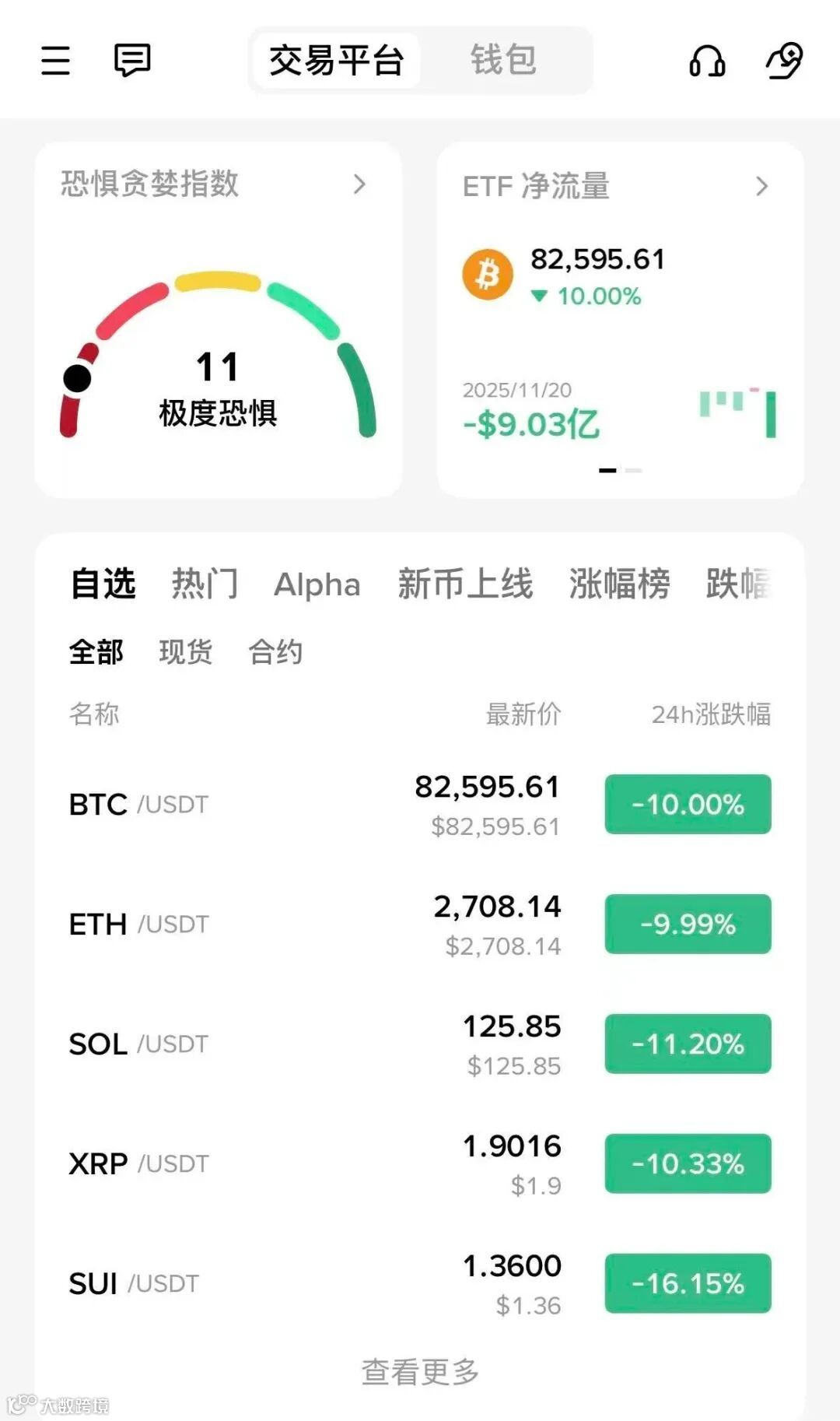Viewport: 840px width, 1421px height.
Task: Tap 查看更多 to see more coins
Action: (x=420, y=1373)
